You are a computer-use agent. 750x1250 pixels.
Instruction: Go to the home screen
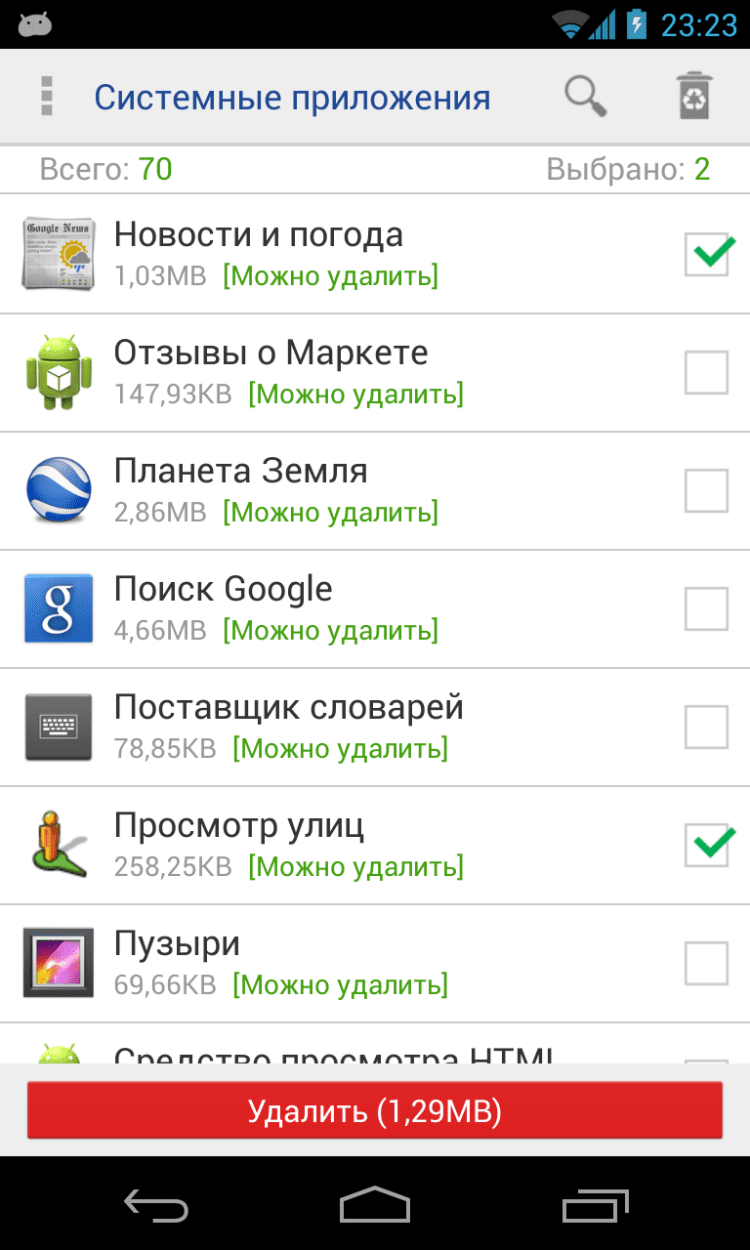[375, 1205]
